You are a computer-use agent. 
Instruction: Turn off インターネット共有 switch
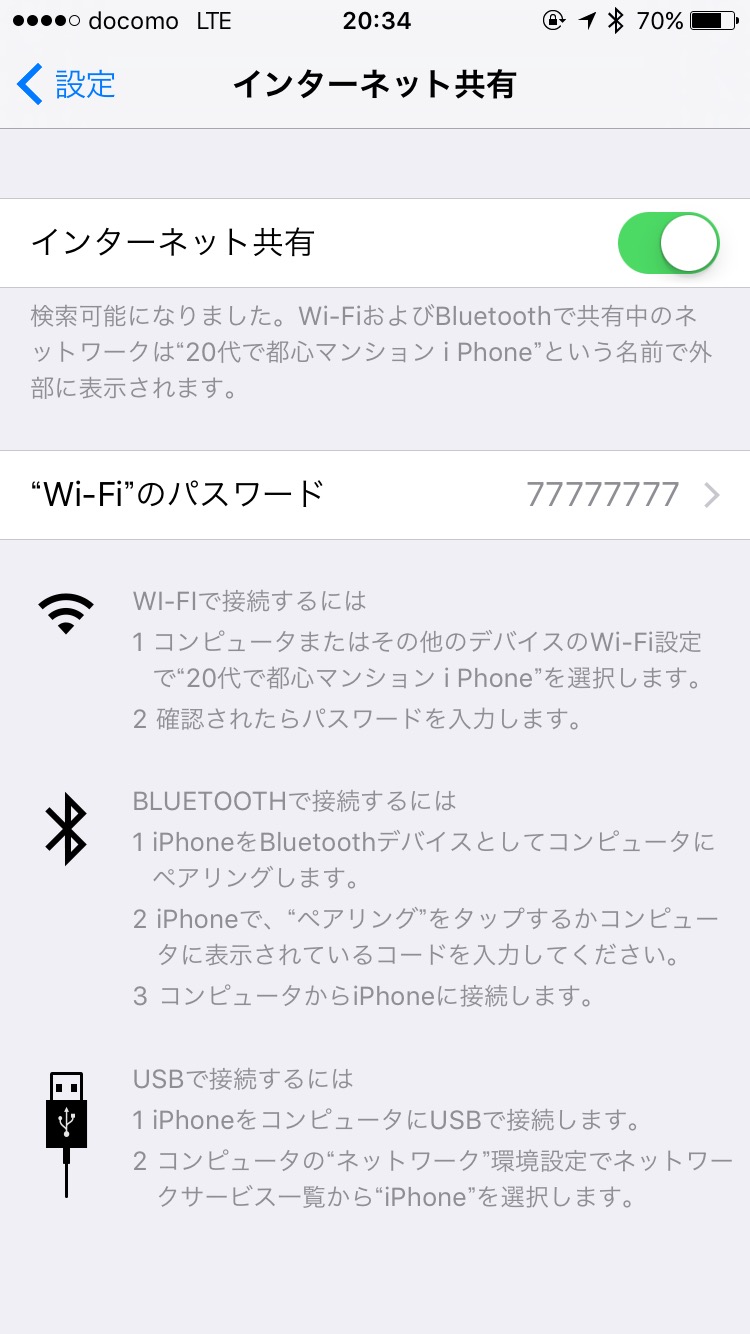pos(668,243)
